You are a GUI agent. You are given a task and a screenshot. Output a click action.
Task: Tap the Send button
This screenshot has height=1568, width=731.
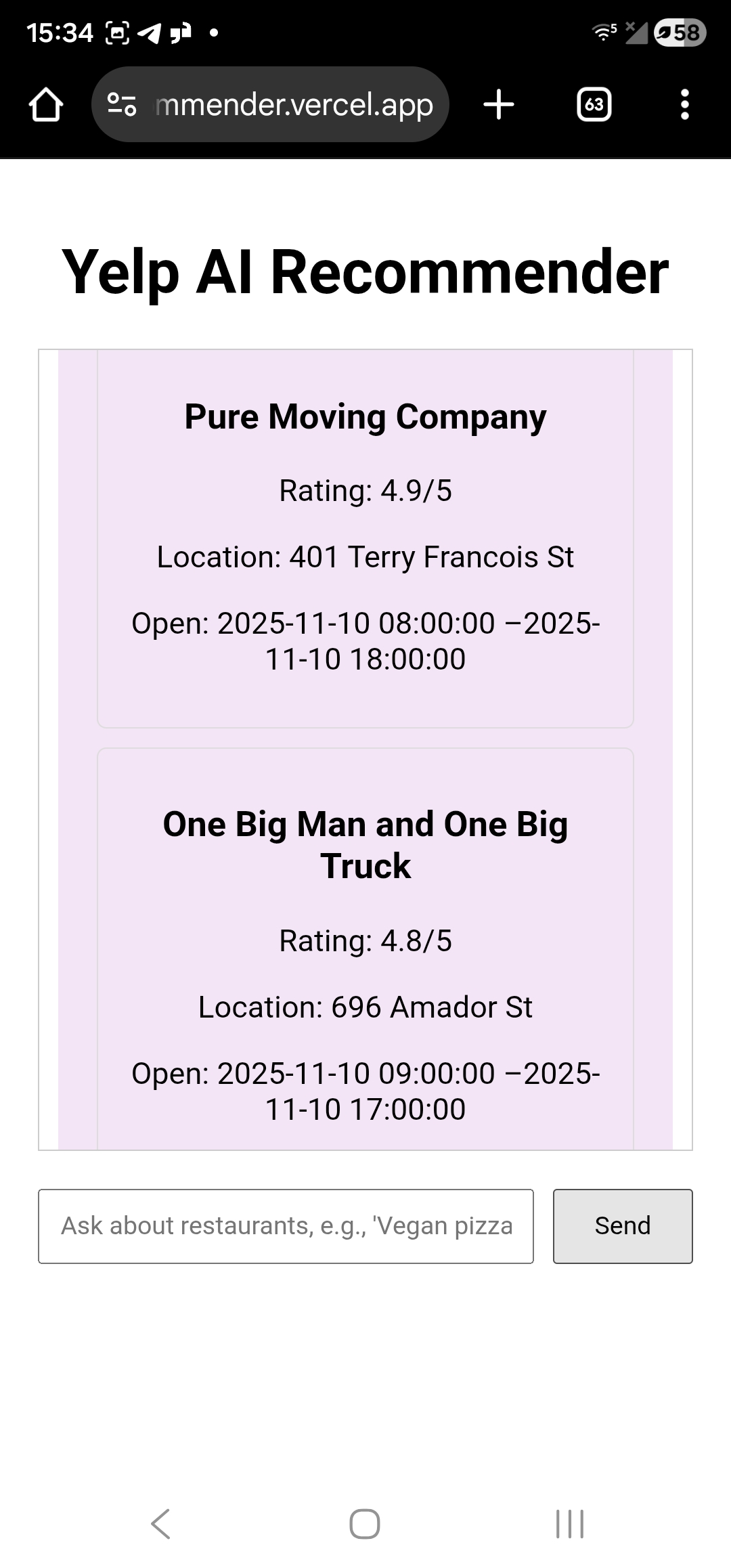622,1226
